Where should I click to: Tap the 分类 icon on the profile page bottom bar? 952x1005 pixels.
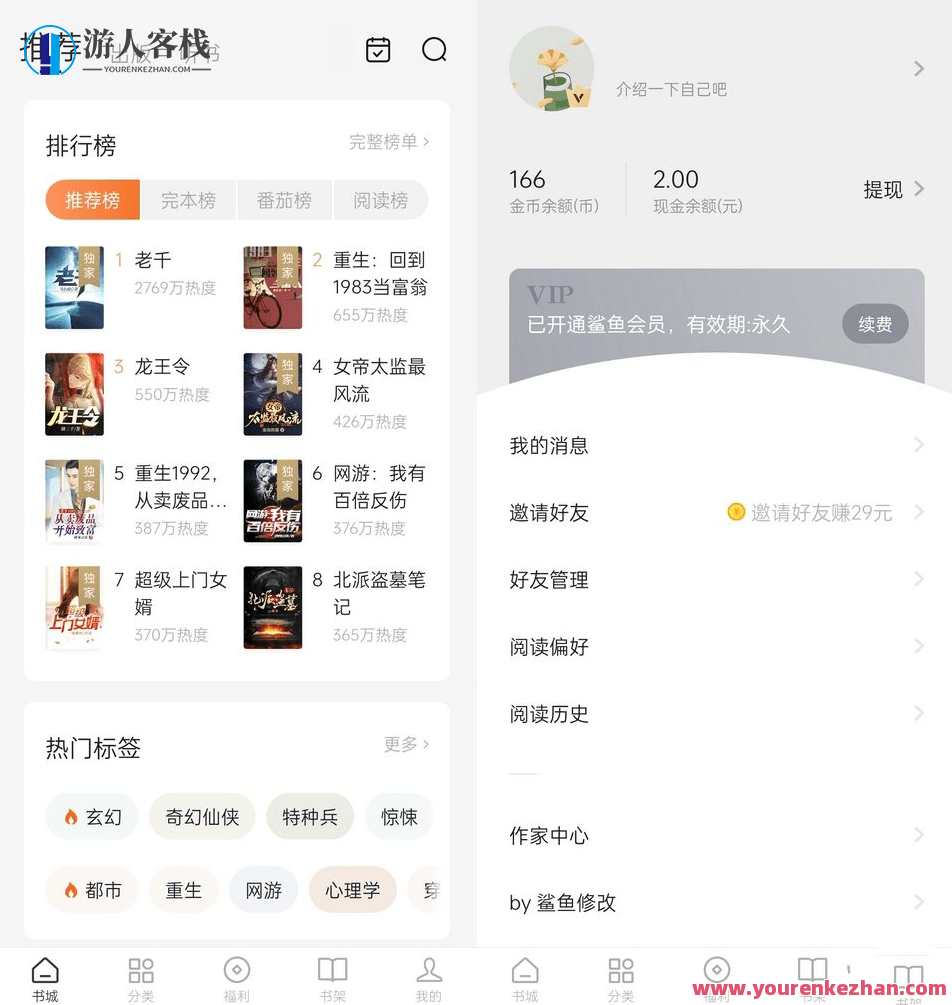tap(620, 968)
